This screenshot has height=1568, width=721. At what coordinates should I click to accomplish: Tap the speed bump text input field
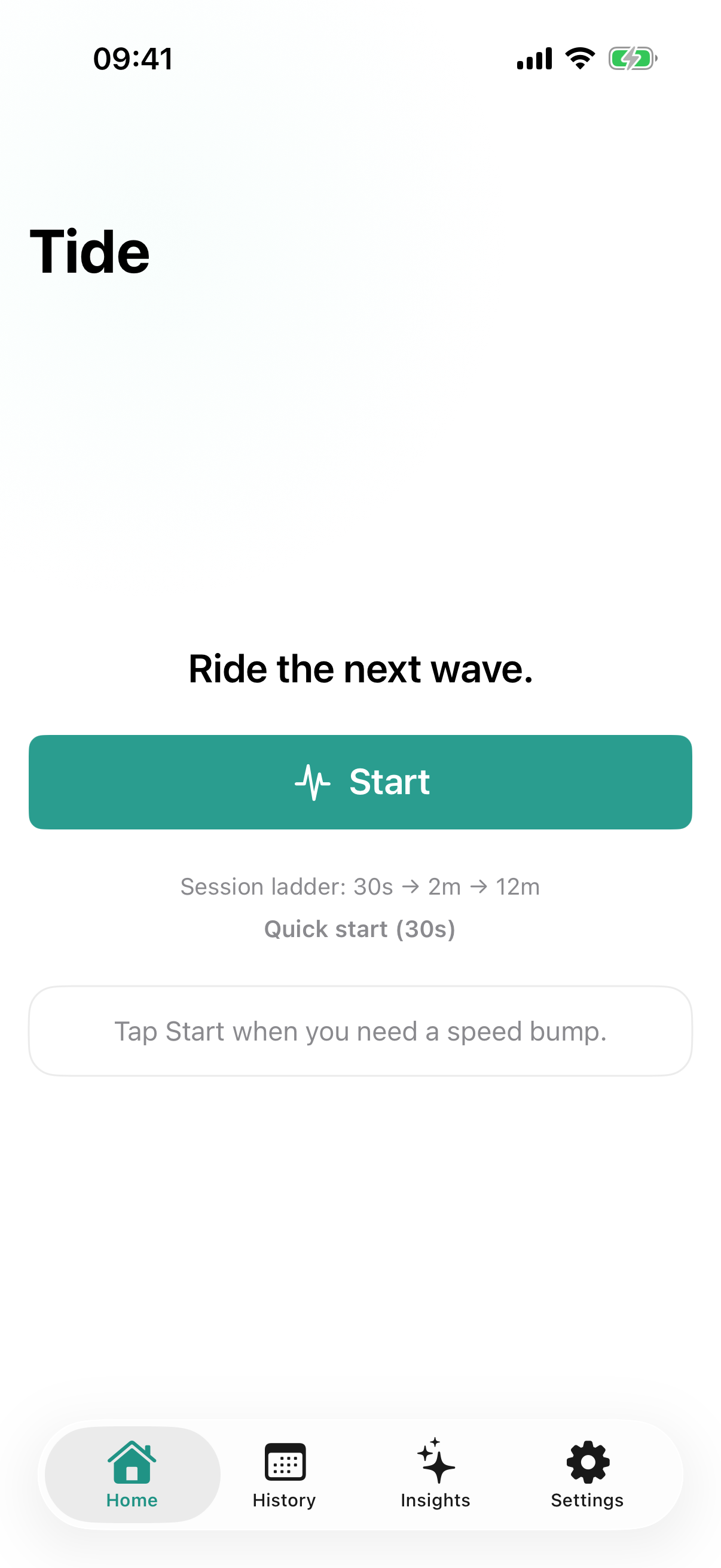pos(360,1030)
